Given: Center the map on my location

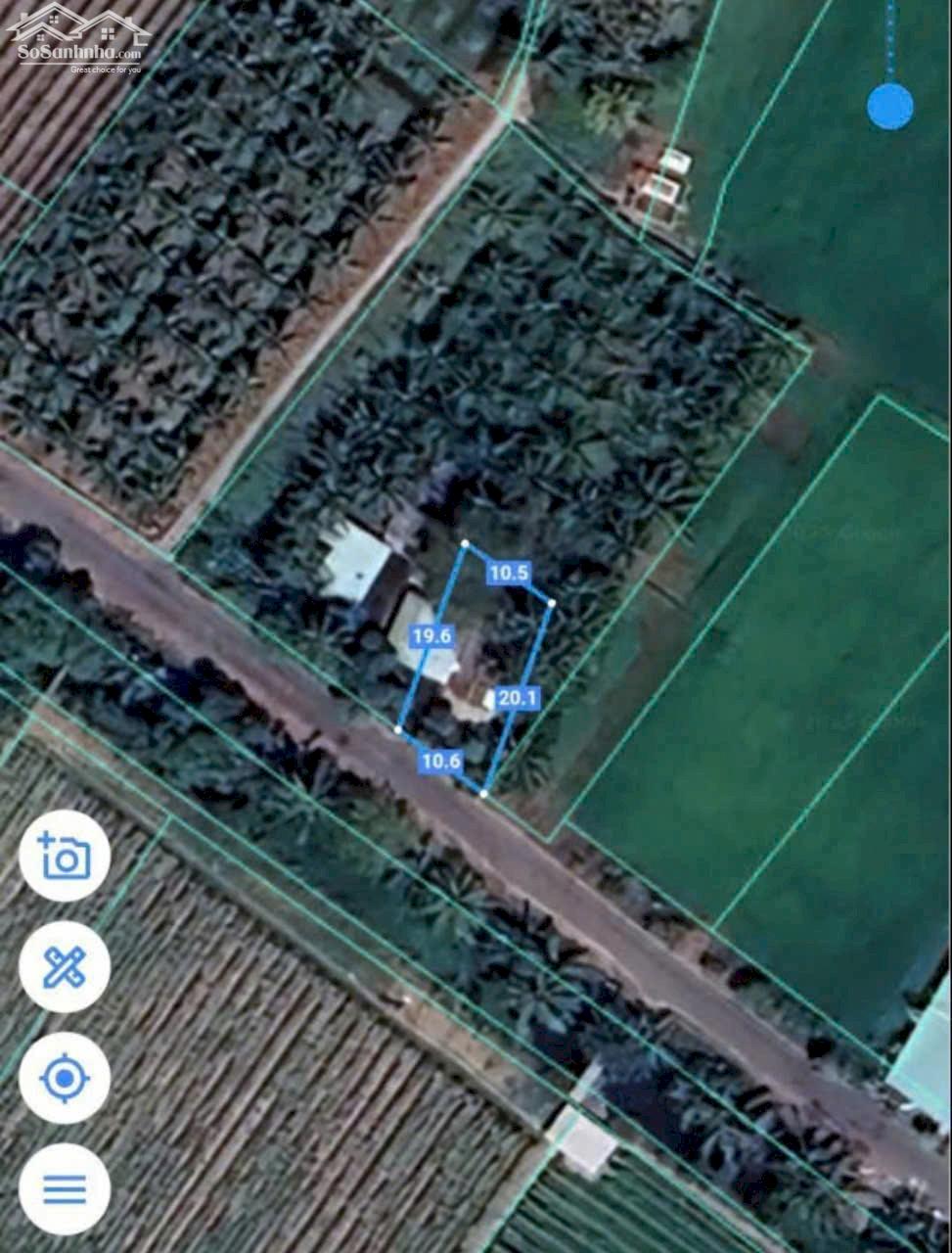Looking at the screenshot, I should pos(65,1079).
